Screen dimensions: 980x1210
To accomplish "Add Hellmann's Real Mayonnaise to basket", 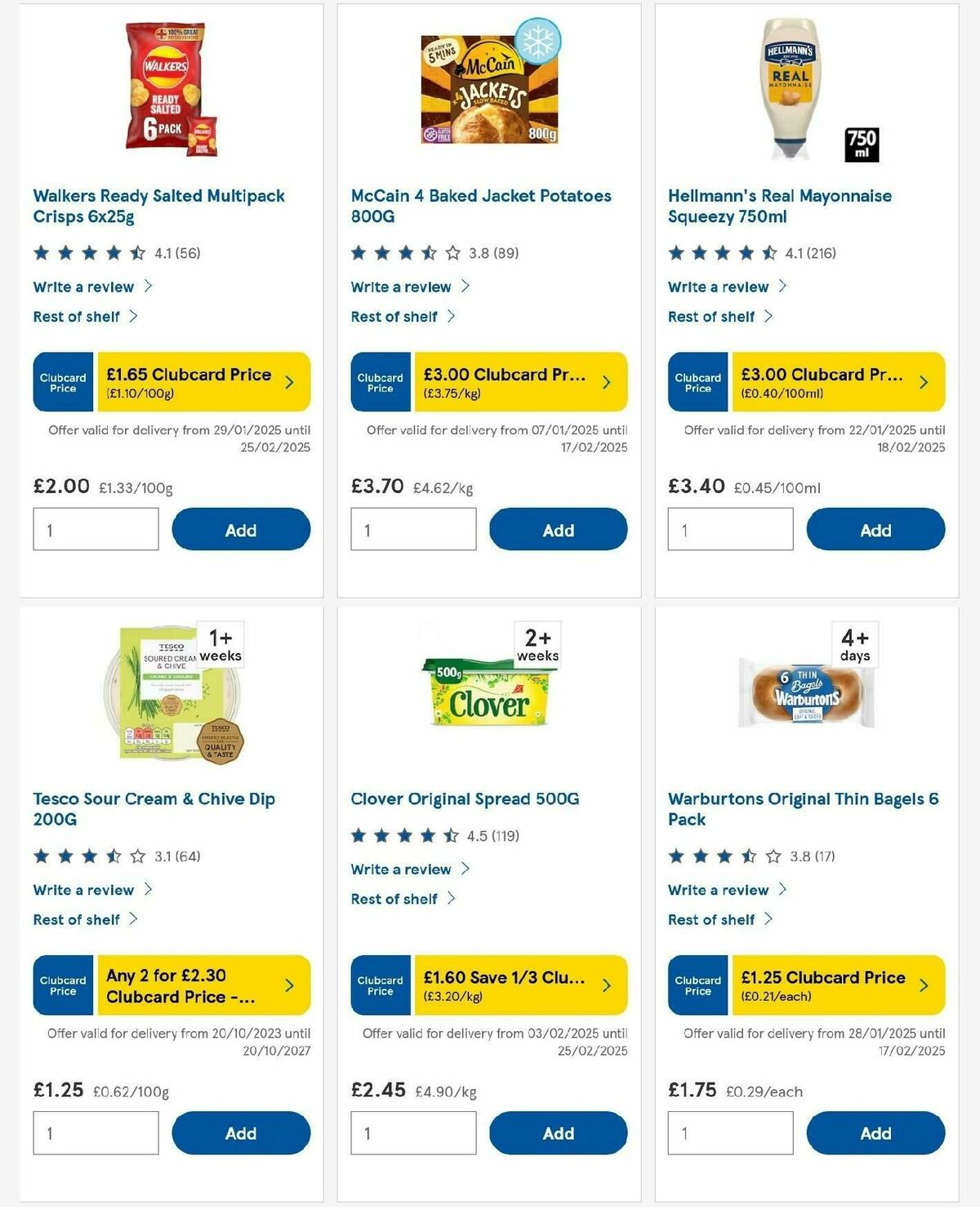I will pos(875,529).
